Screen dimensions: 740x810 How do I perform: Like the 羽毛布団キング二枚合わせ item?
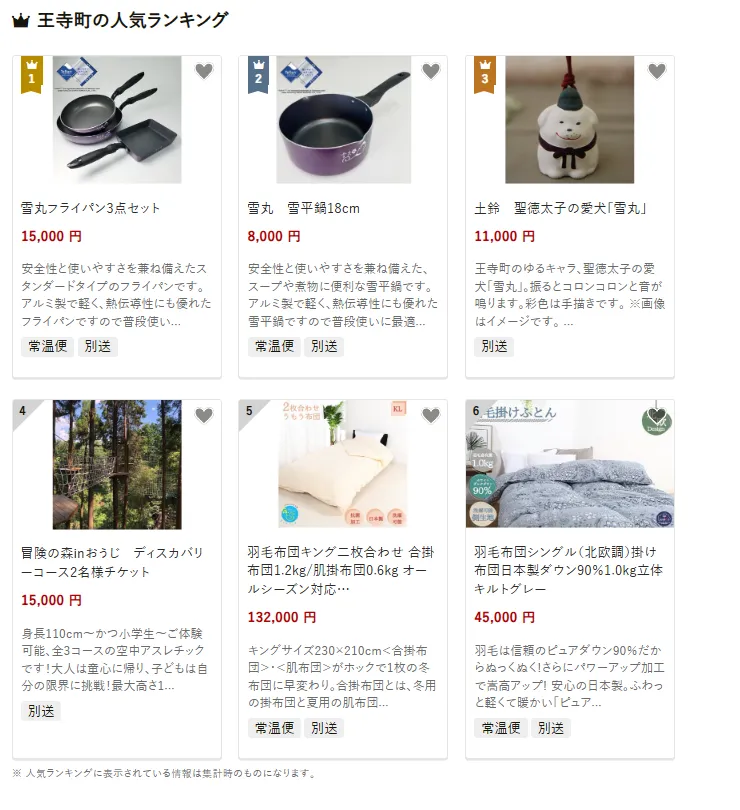pyautogui.click(x=431, y=416)
